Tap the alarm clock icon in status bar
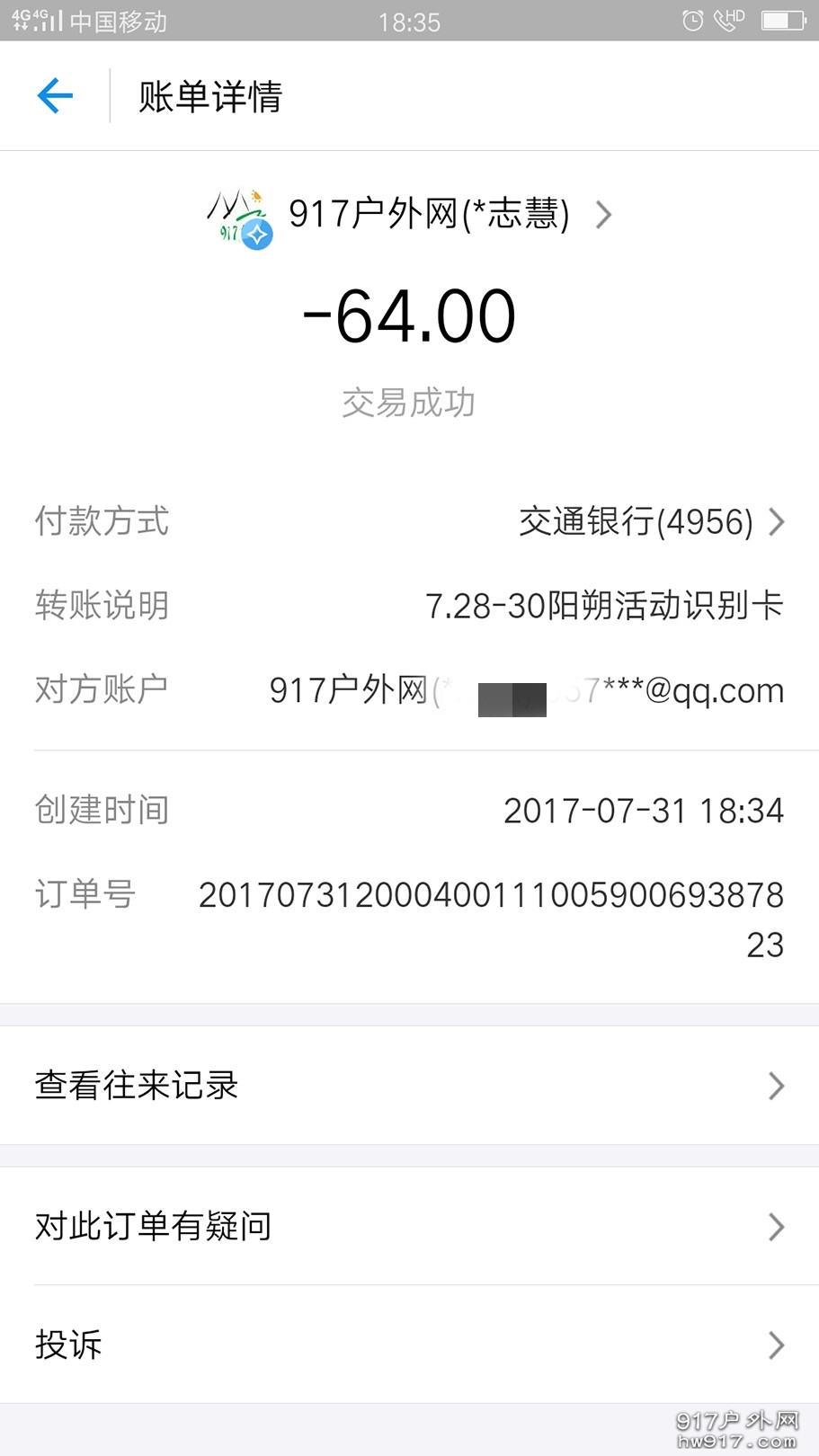Screen dimensions: 819x1456 point(691,20)
